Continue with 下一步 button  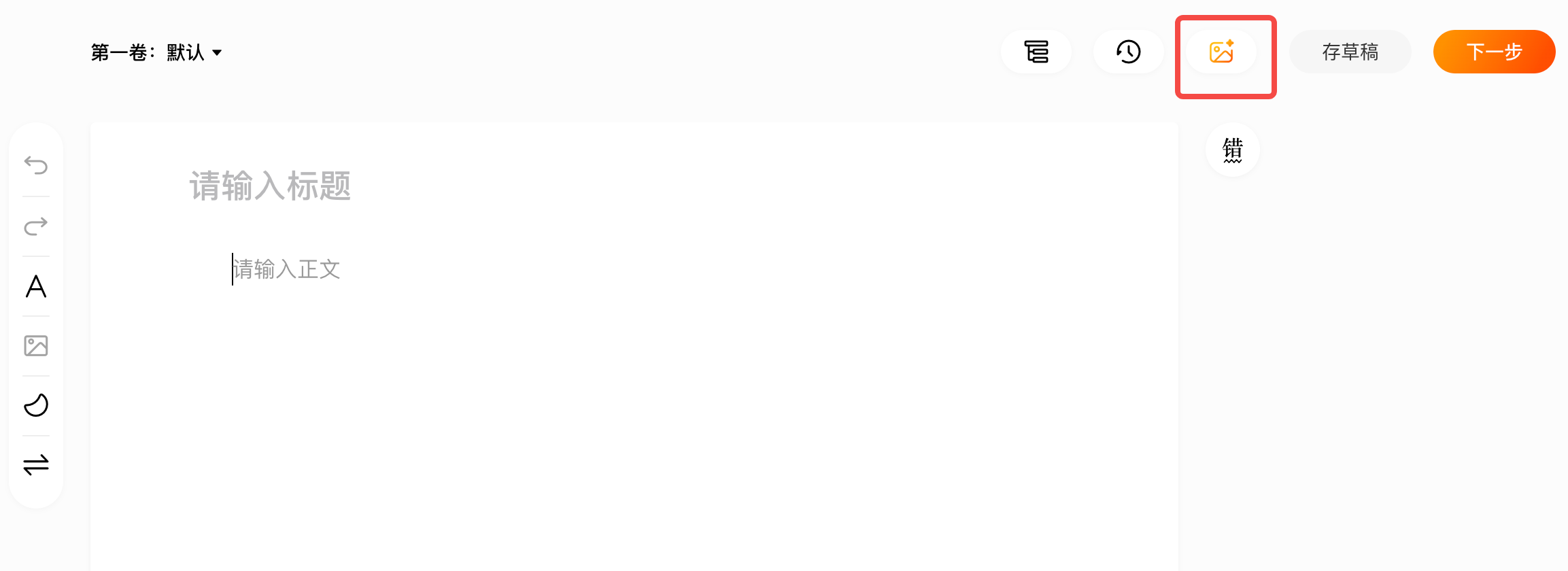tap(1494, 52)
